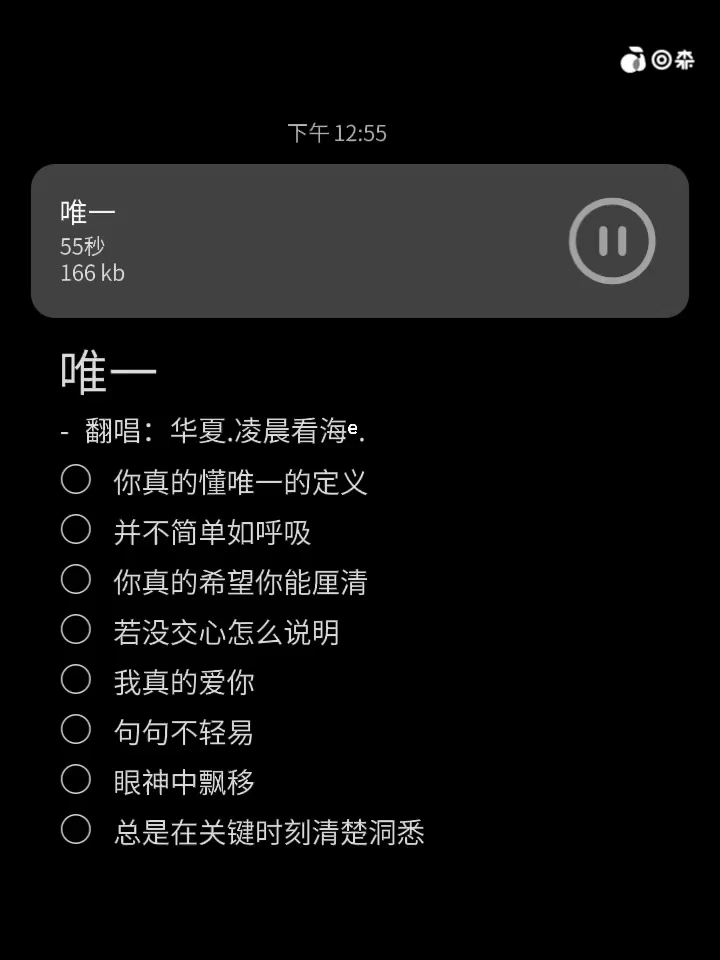Tick the 并不简单如呼吸 item
720x960 pixels.
pos(76,530)
